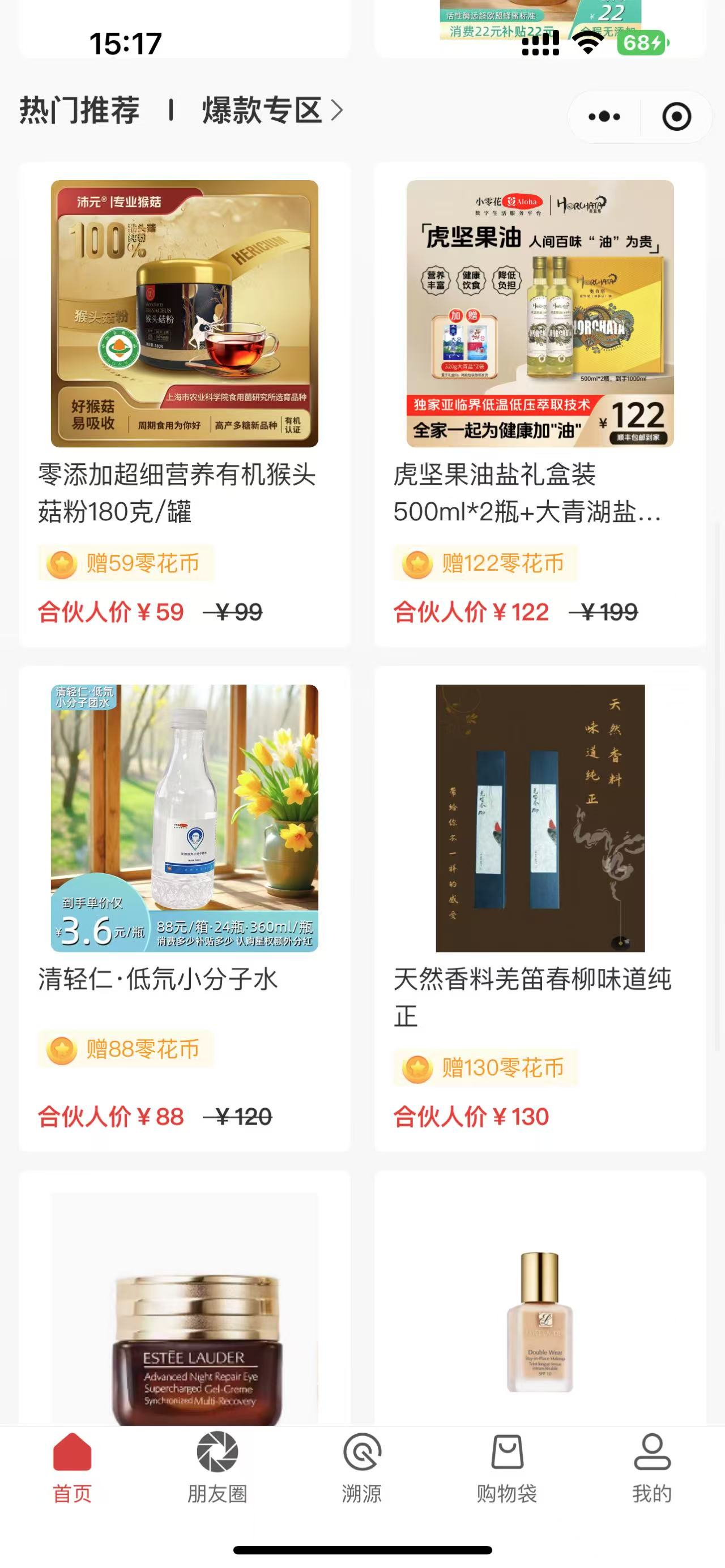This screenshot has width=725, height=1568.
Task: Open the 有机猴头菇粉 product card
Action: (184, 401)
